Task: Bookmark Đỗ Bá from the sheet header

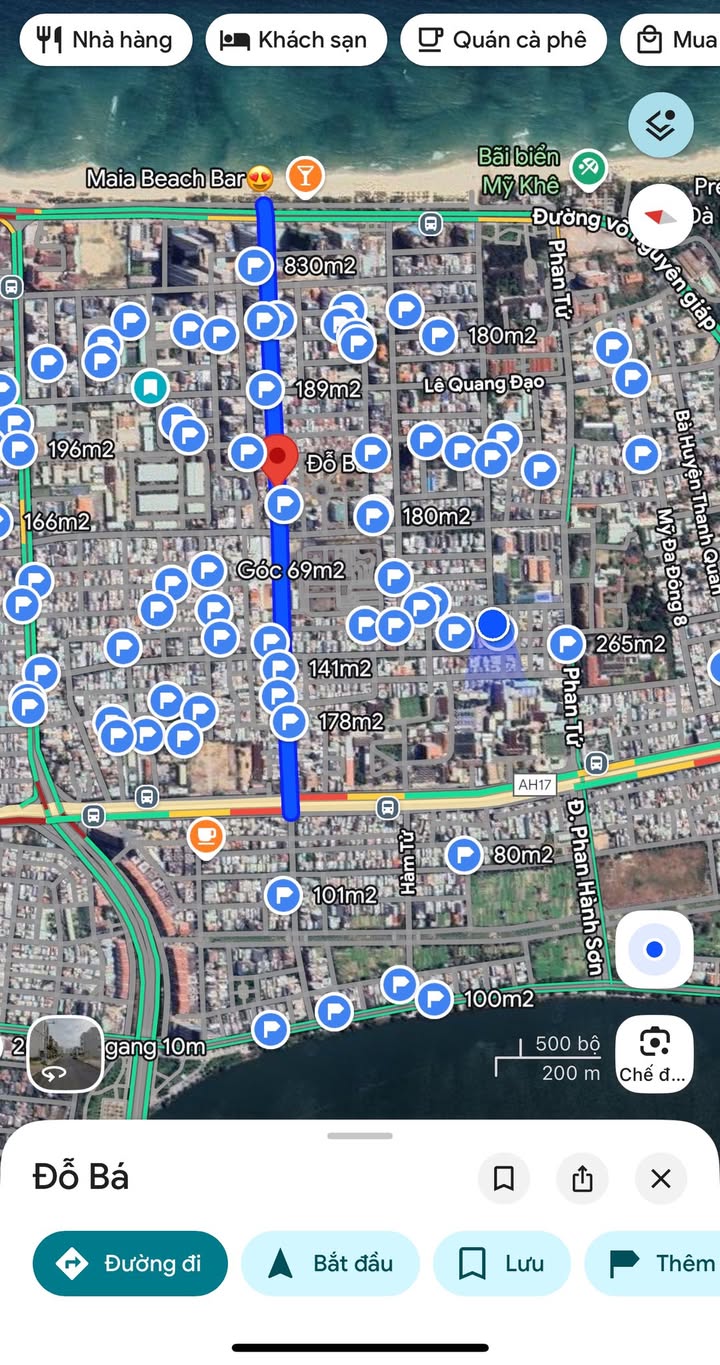Action: tap(504, 1178)
